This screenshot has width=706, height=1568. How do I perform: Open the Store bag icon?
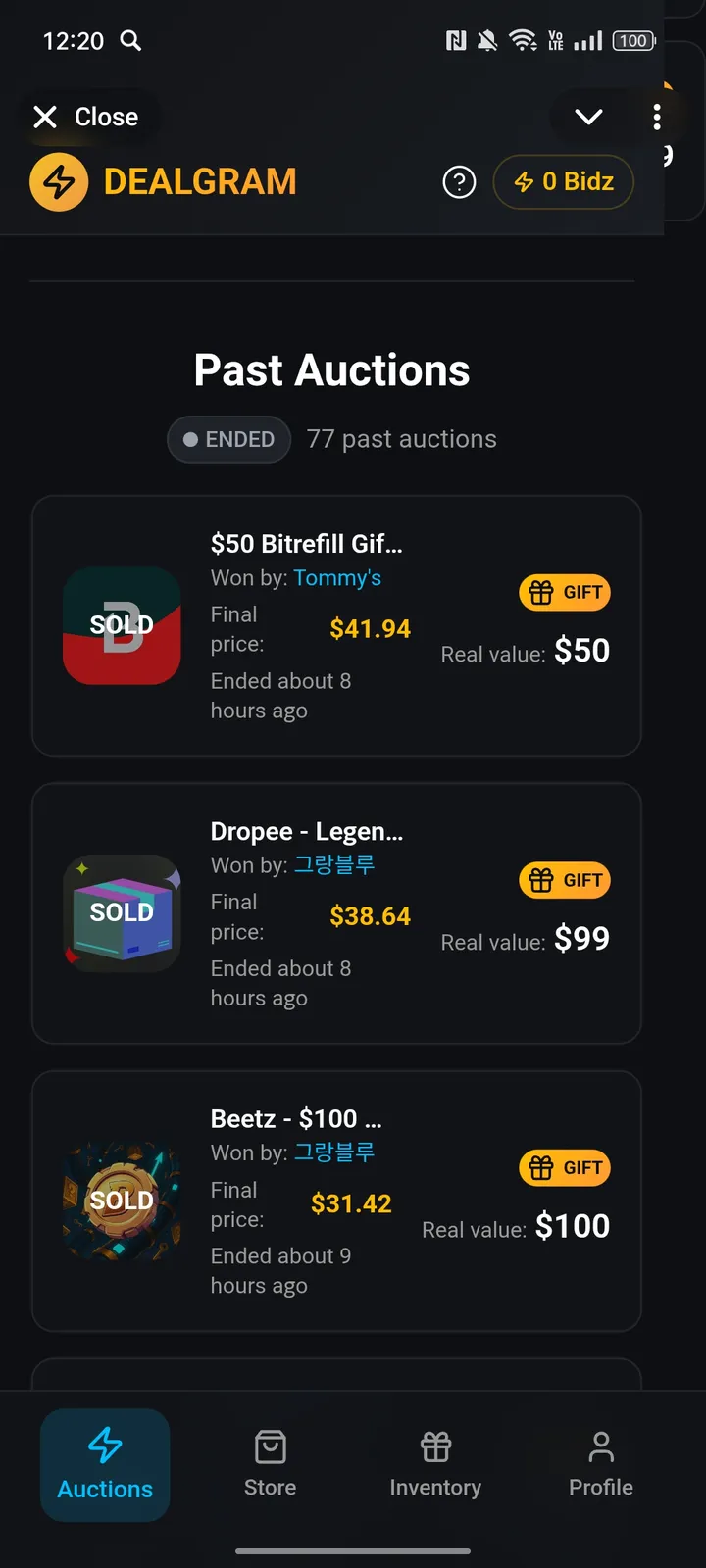click(270, 1445)
